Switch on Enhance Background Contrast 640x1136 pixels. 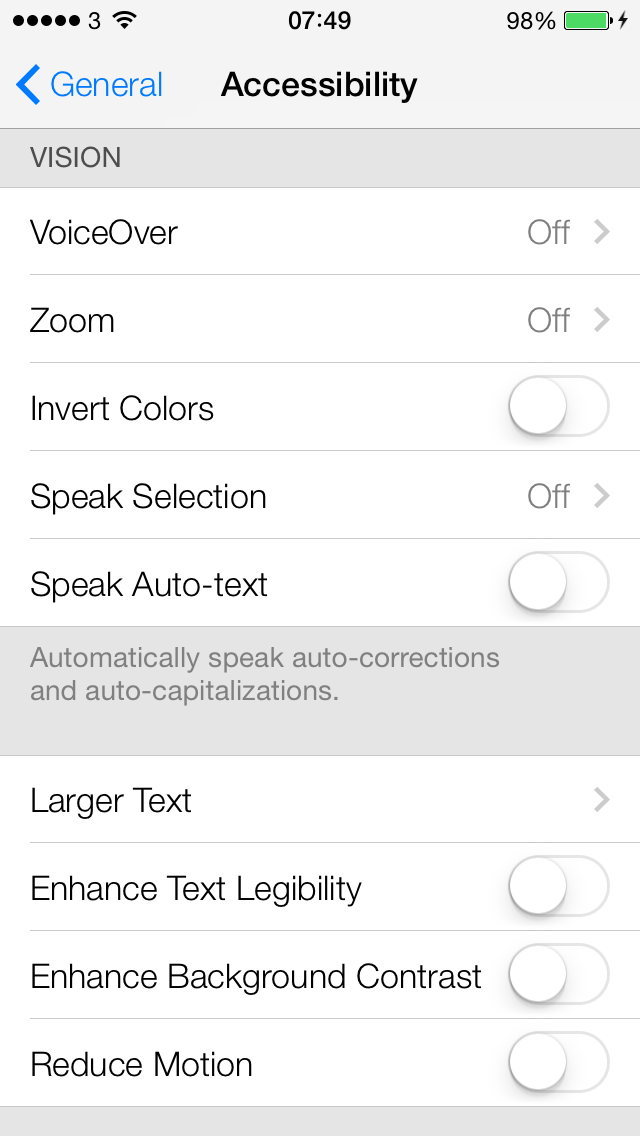(x=558, y=975)
